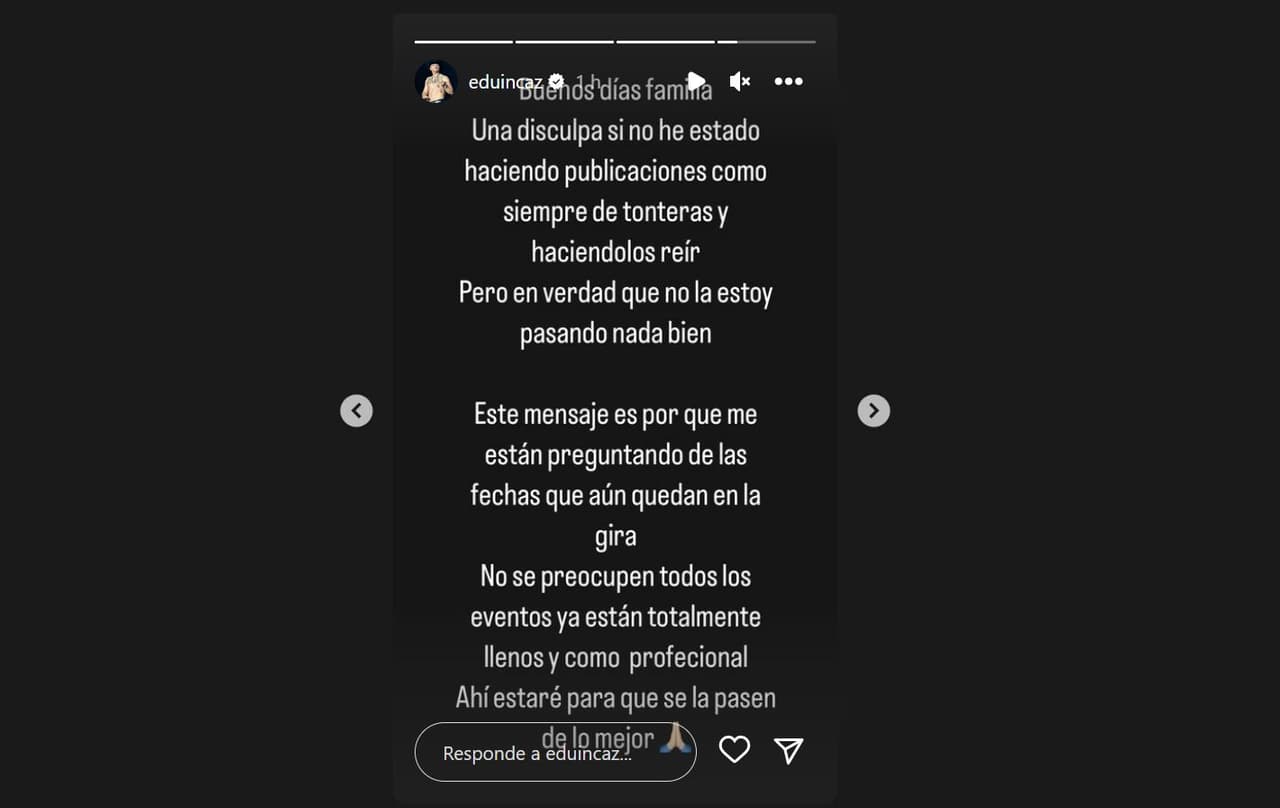Share this story via send icon
The width and height of the screenshot is (1280, 808).
pos(789,750)
